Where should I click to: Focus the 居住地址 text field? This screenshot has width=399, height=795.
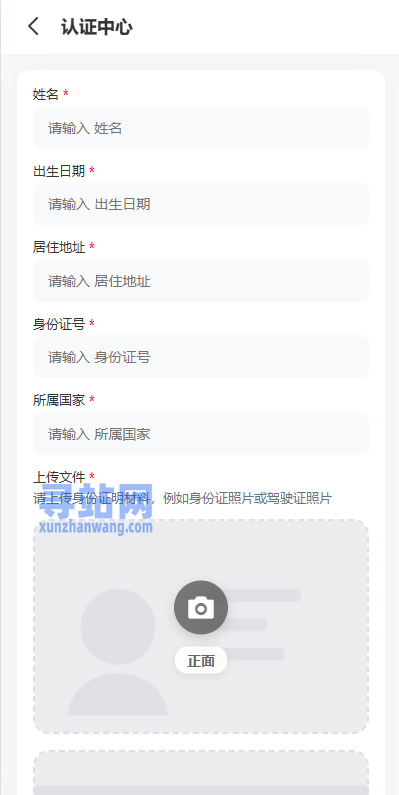click(x=201, y=281)
